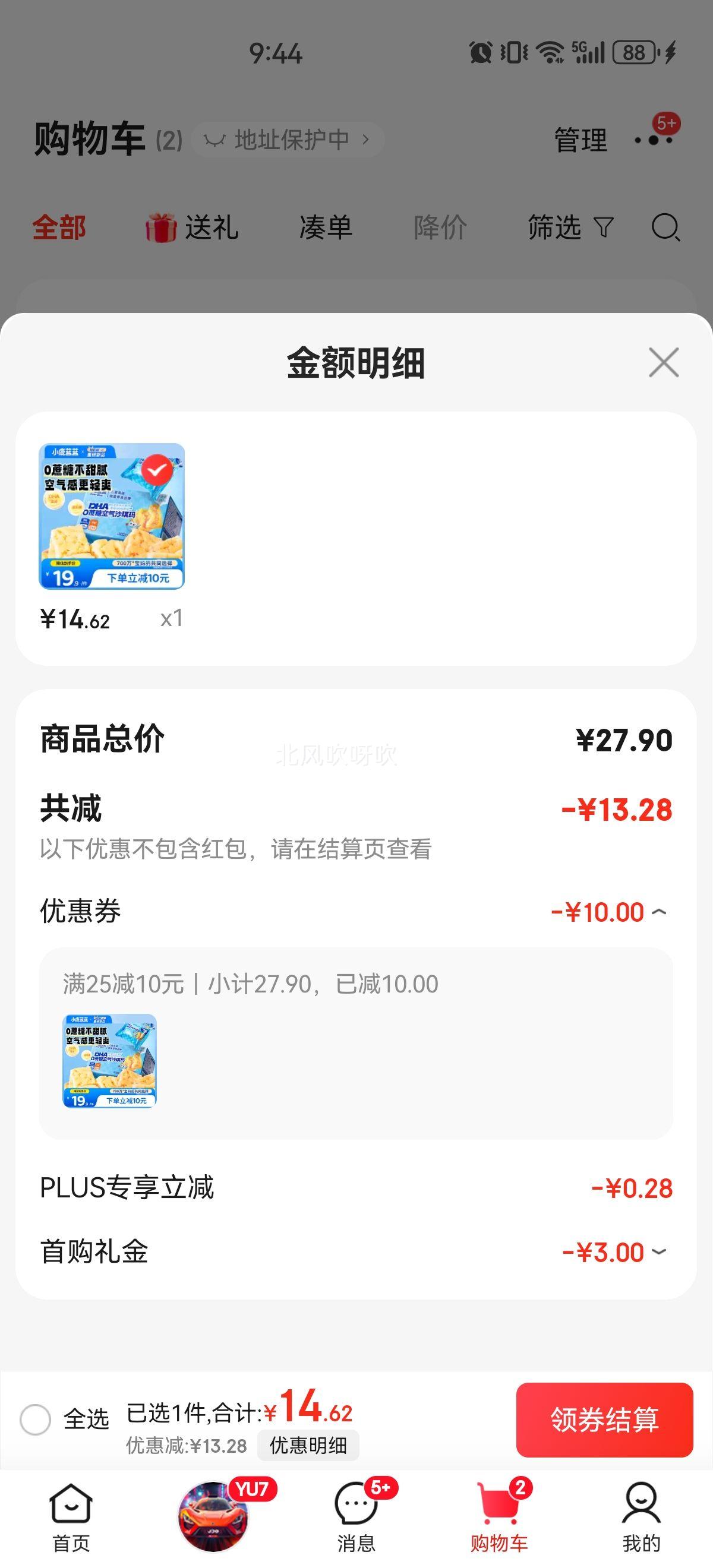Image resolution: width=713 pixels, height=1568 pixels.
Task: Tap the 领券结算 checkout button
Action: click(604, 1421)
